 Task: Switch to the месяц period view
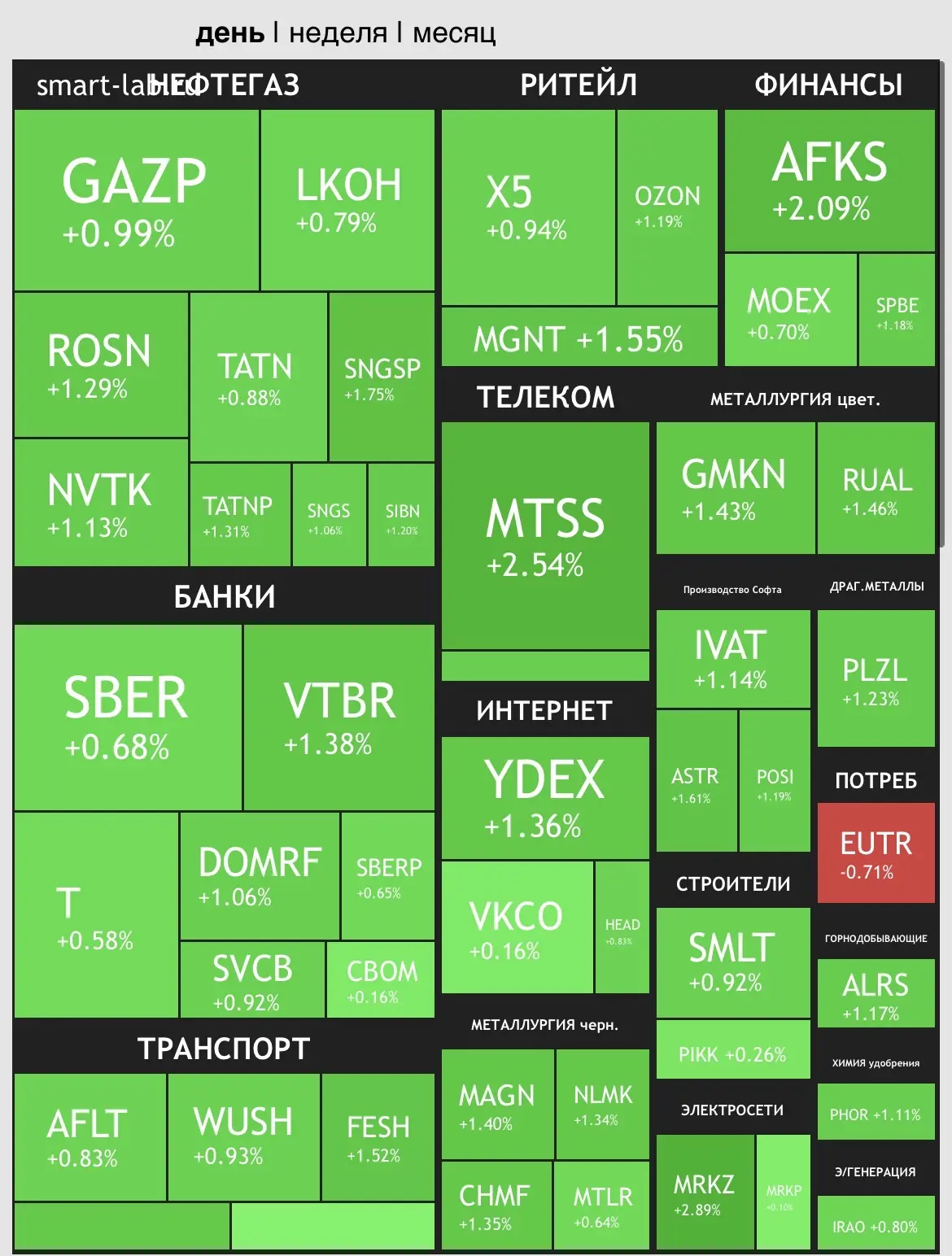pos(454,33)
